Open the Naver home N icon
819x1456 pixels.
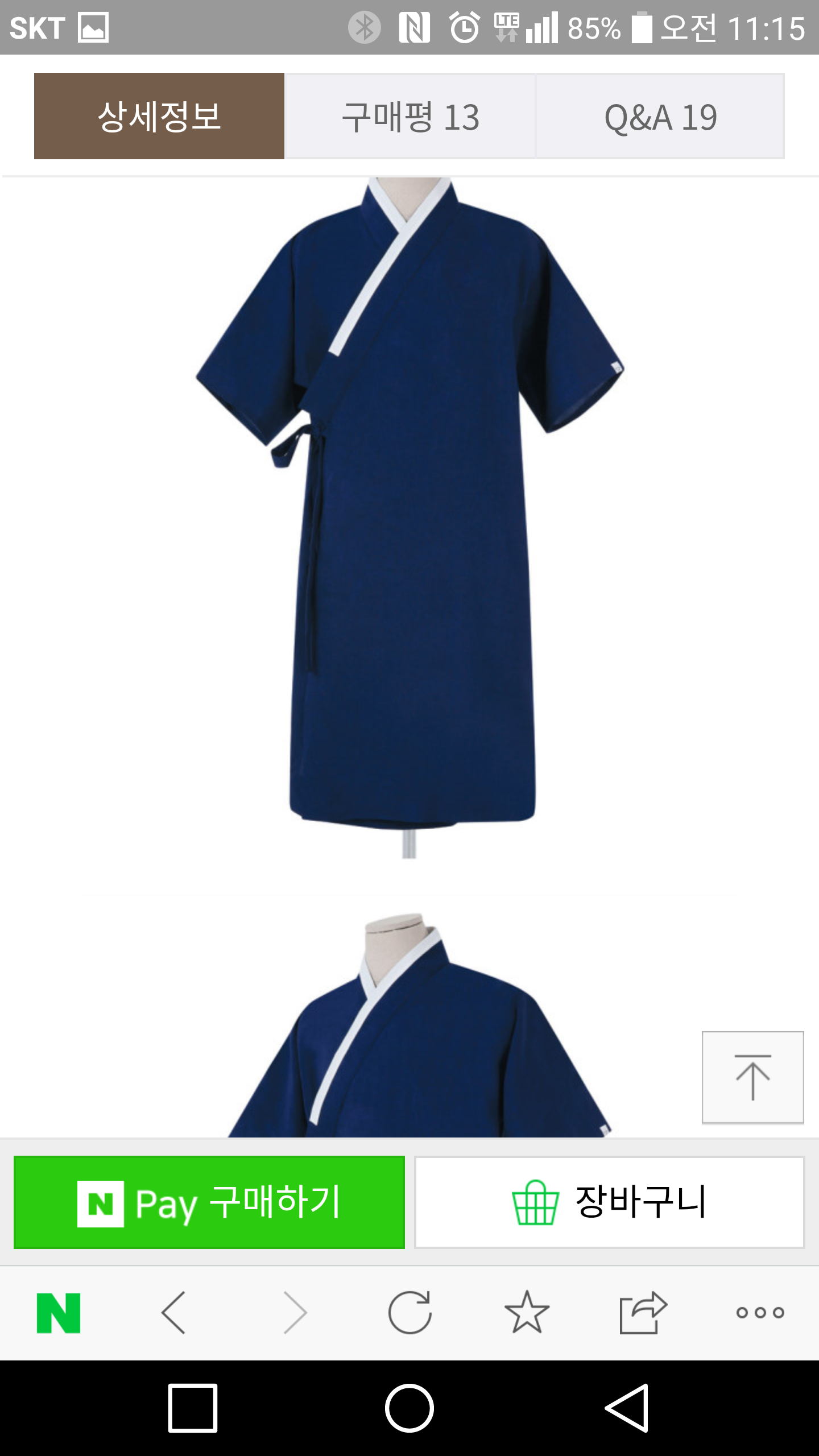pos(59,1313)
